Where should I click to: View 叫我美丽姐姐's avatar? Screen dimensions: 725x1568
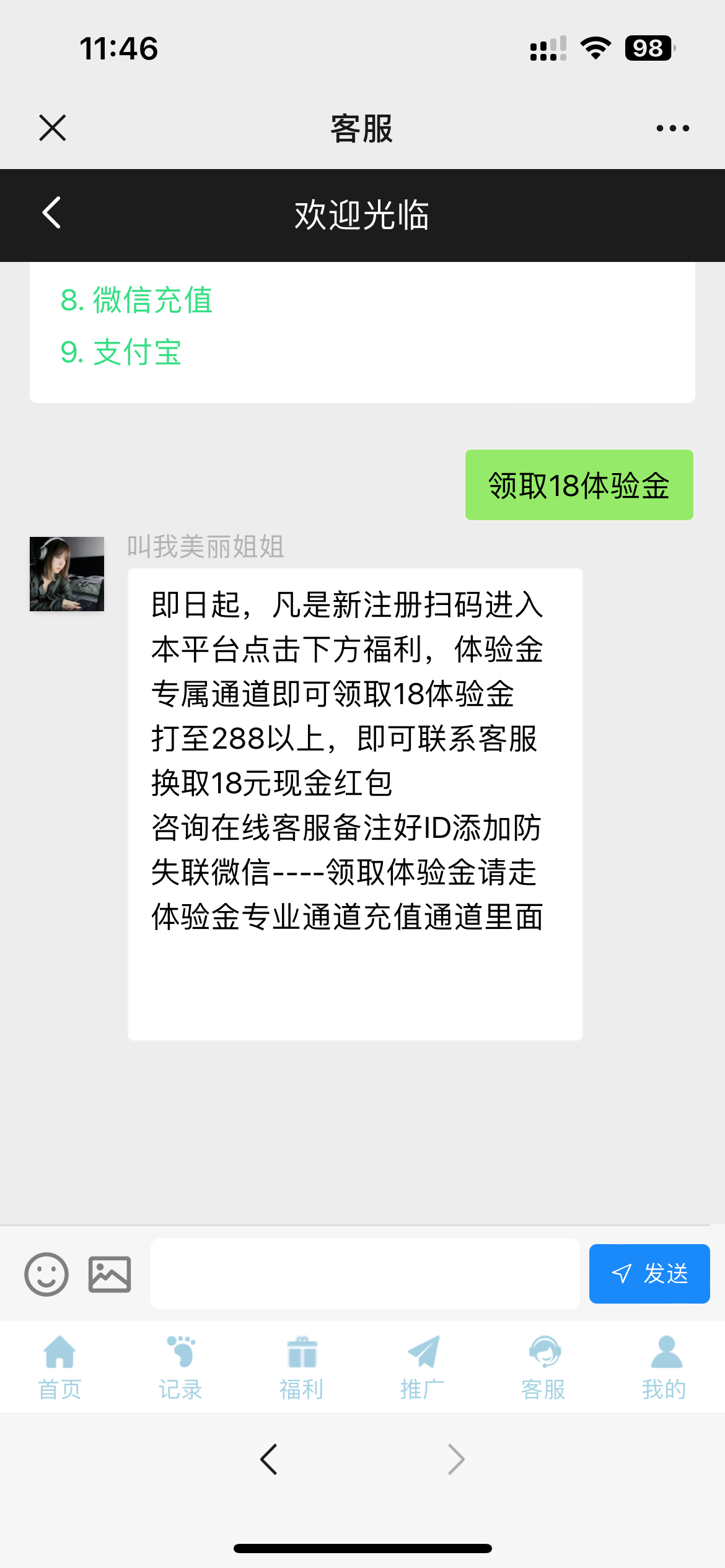[x=67, y=574]
